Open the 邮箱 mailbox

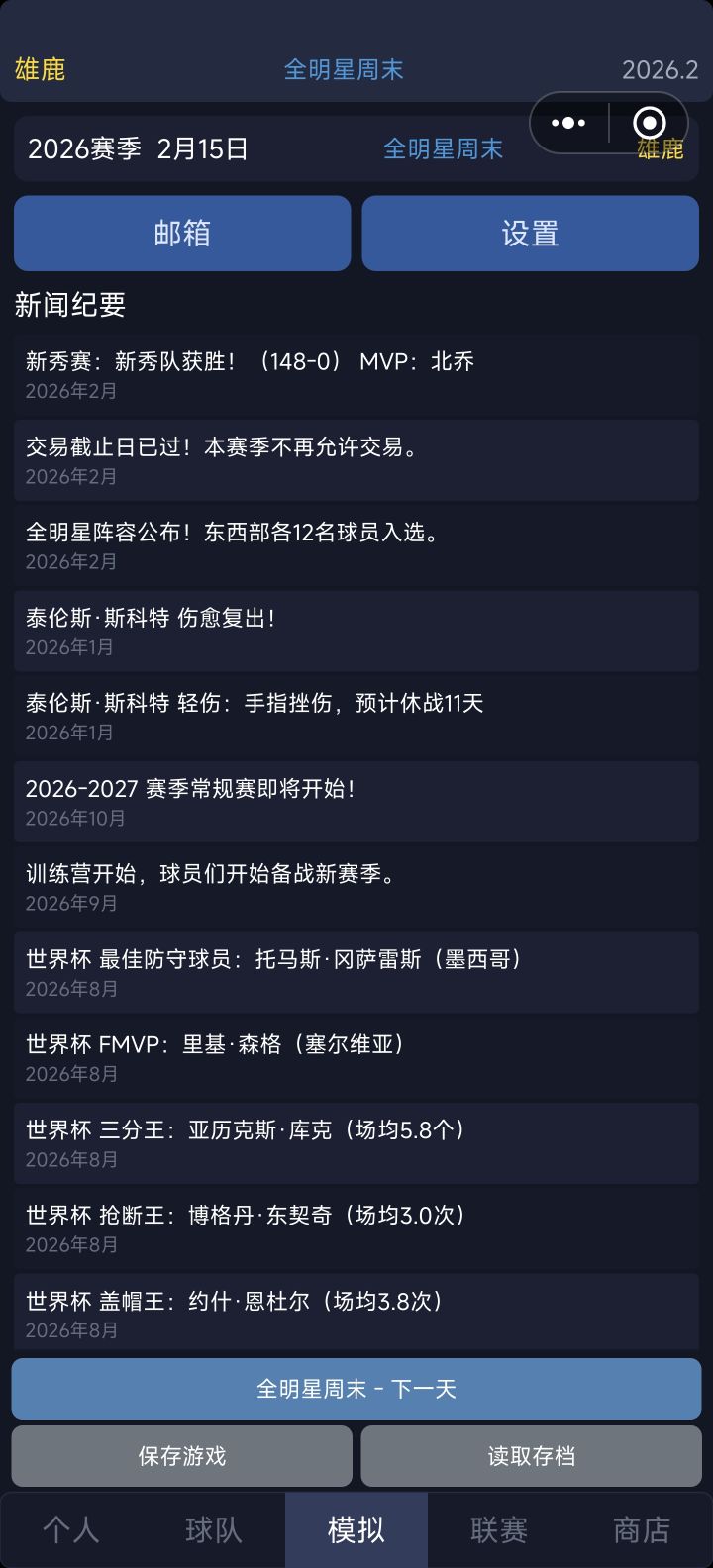click(x=182, y=233)
